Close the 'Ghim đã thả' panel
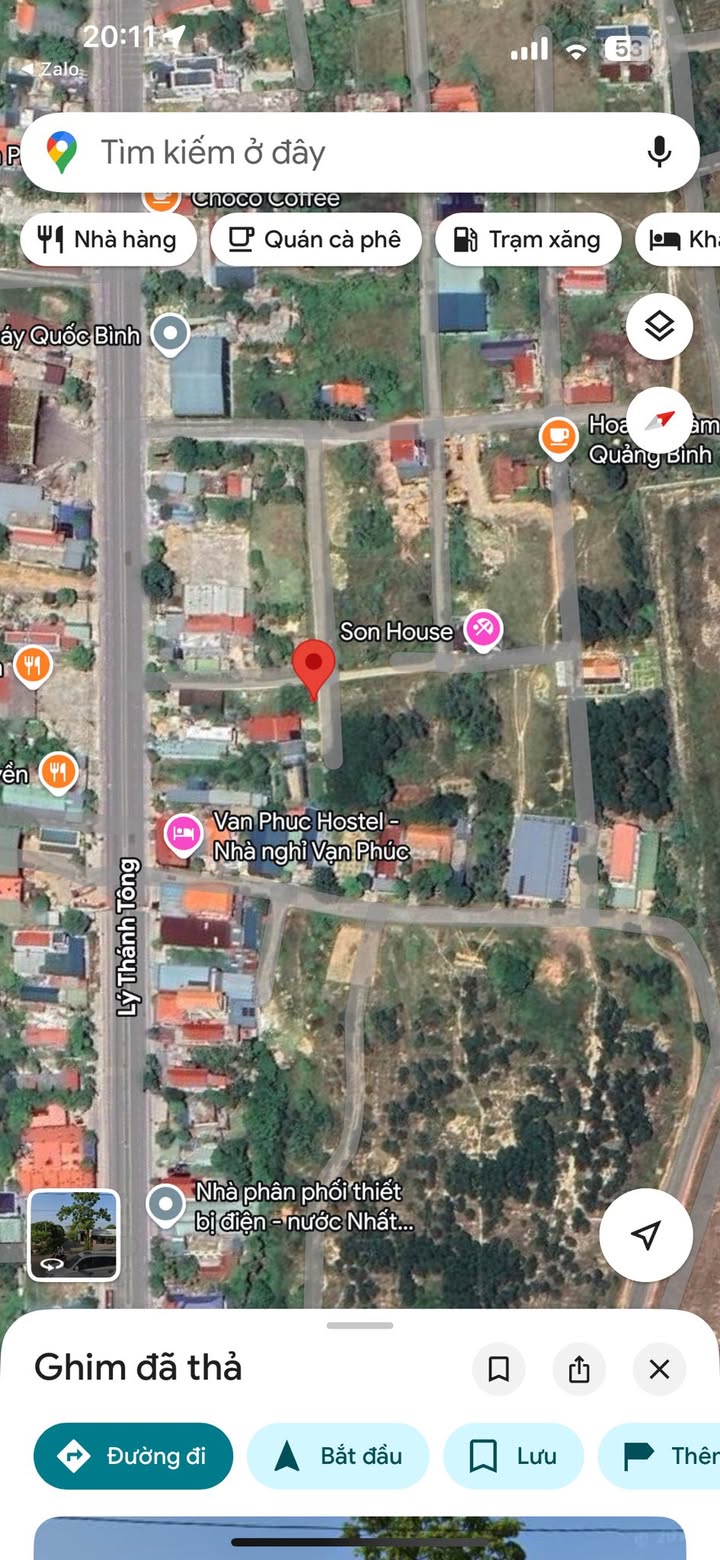The height and width of the screenshot is (1560, 720). (659, 1369)
